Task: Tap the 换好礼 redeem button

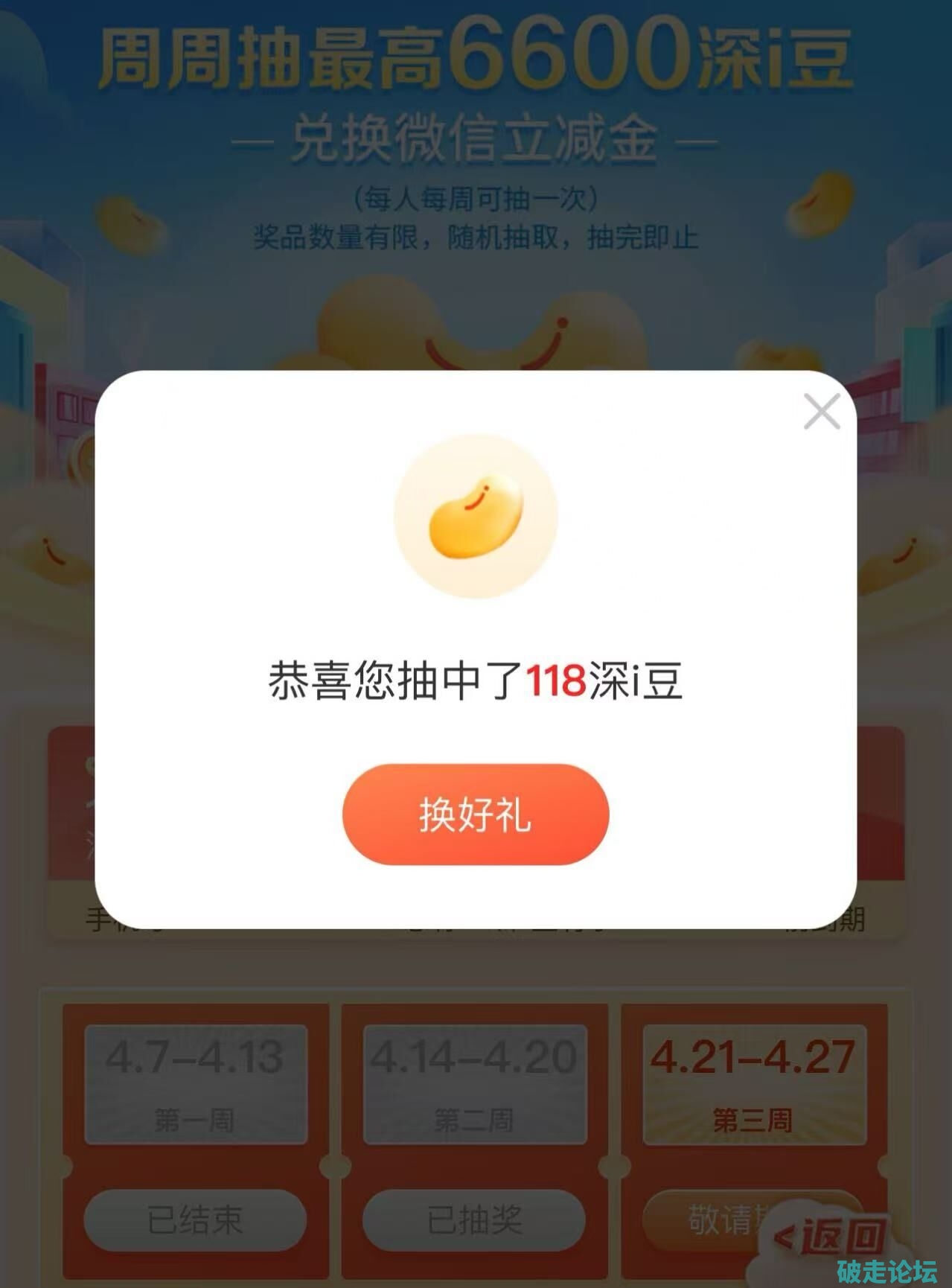Action: pos(476,814)
